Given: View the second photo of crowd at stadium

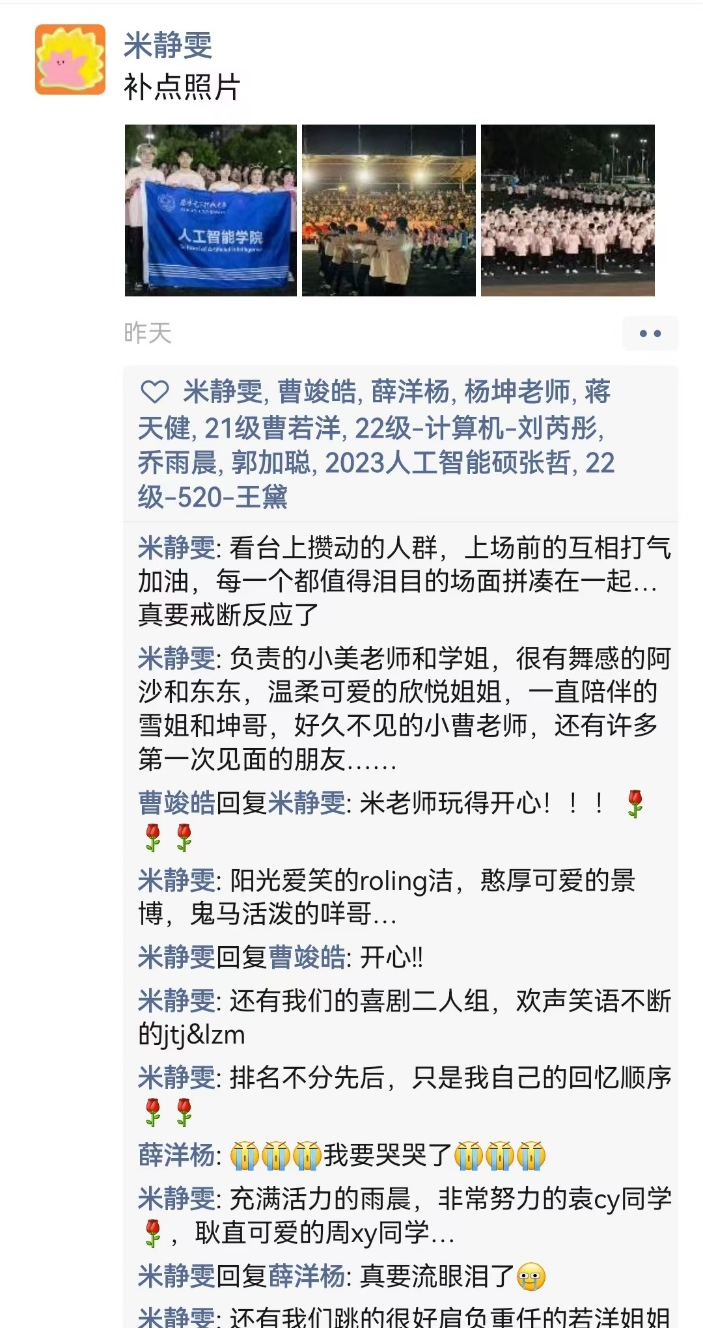Looking at the screenshot, I should tap(388, 210).
